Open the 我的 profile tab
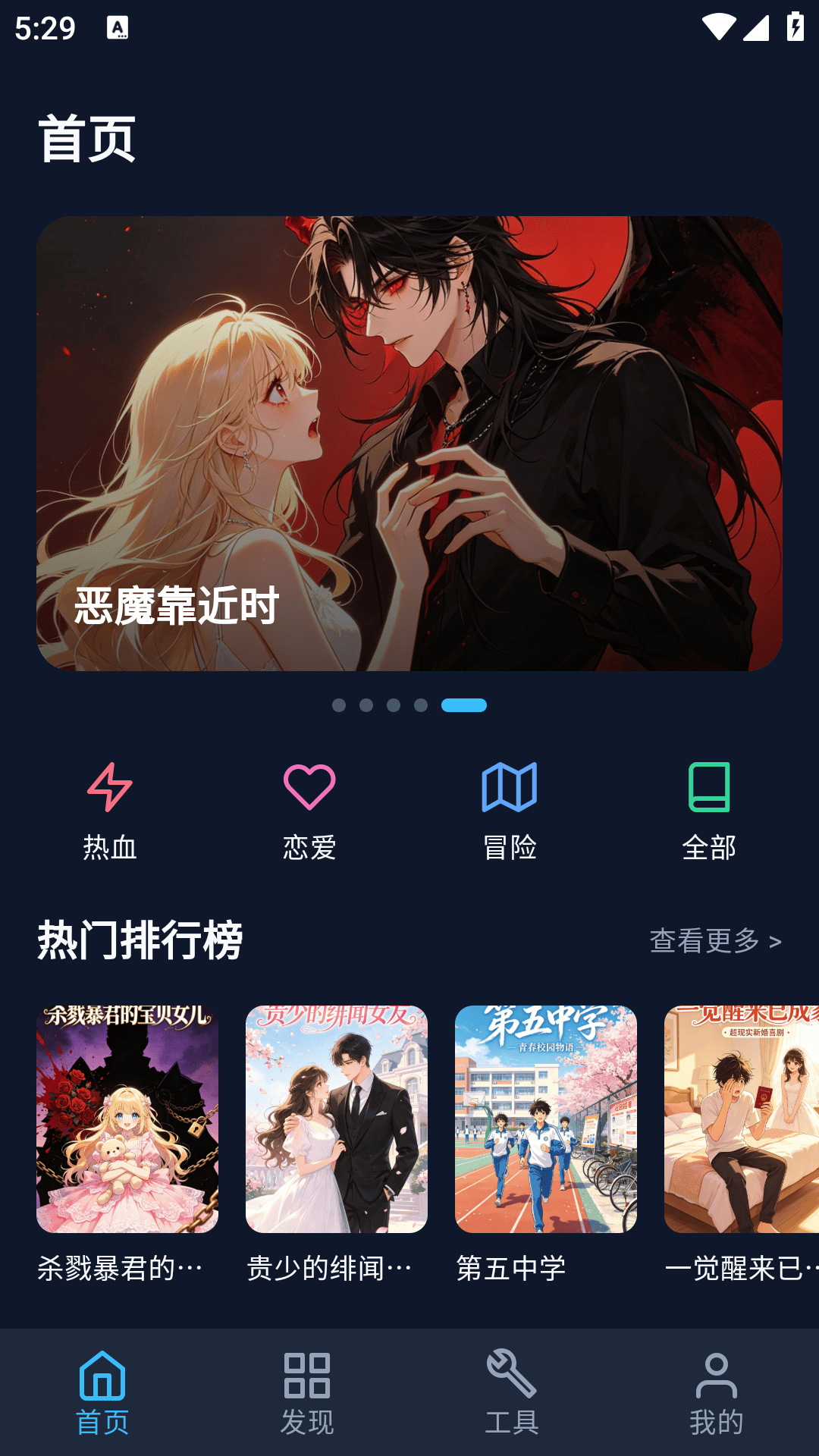 (x=717, y=1392)
